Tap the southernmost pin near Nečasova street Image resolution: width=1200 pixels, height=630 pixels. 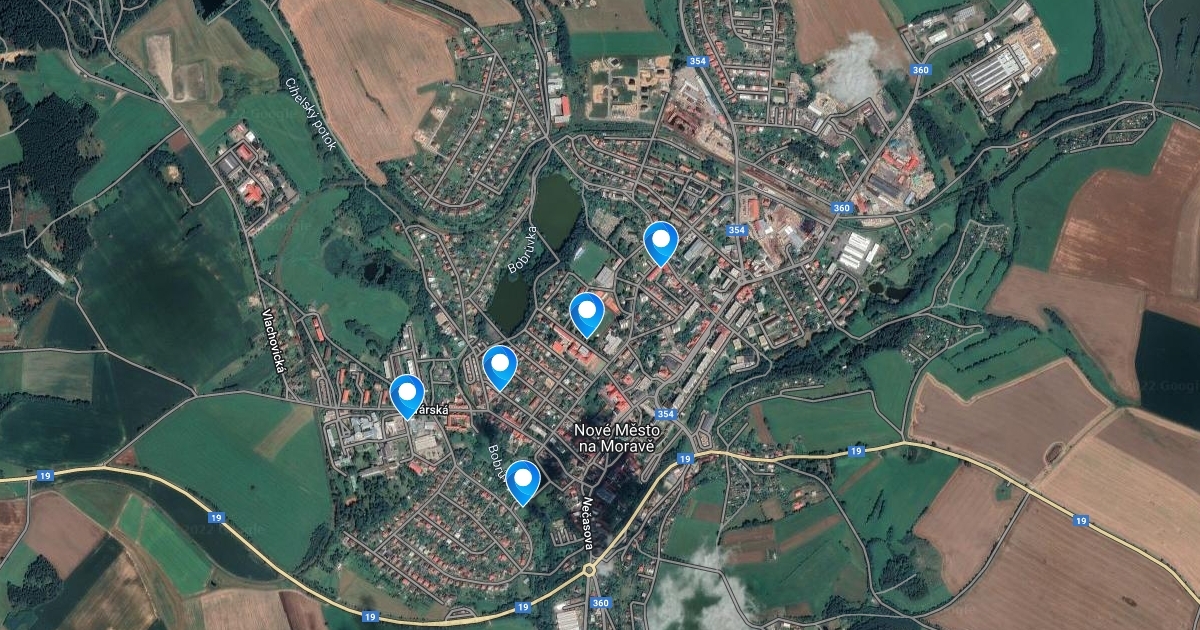point(522,481)
